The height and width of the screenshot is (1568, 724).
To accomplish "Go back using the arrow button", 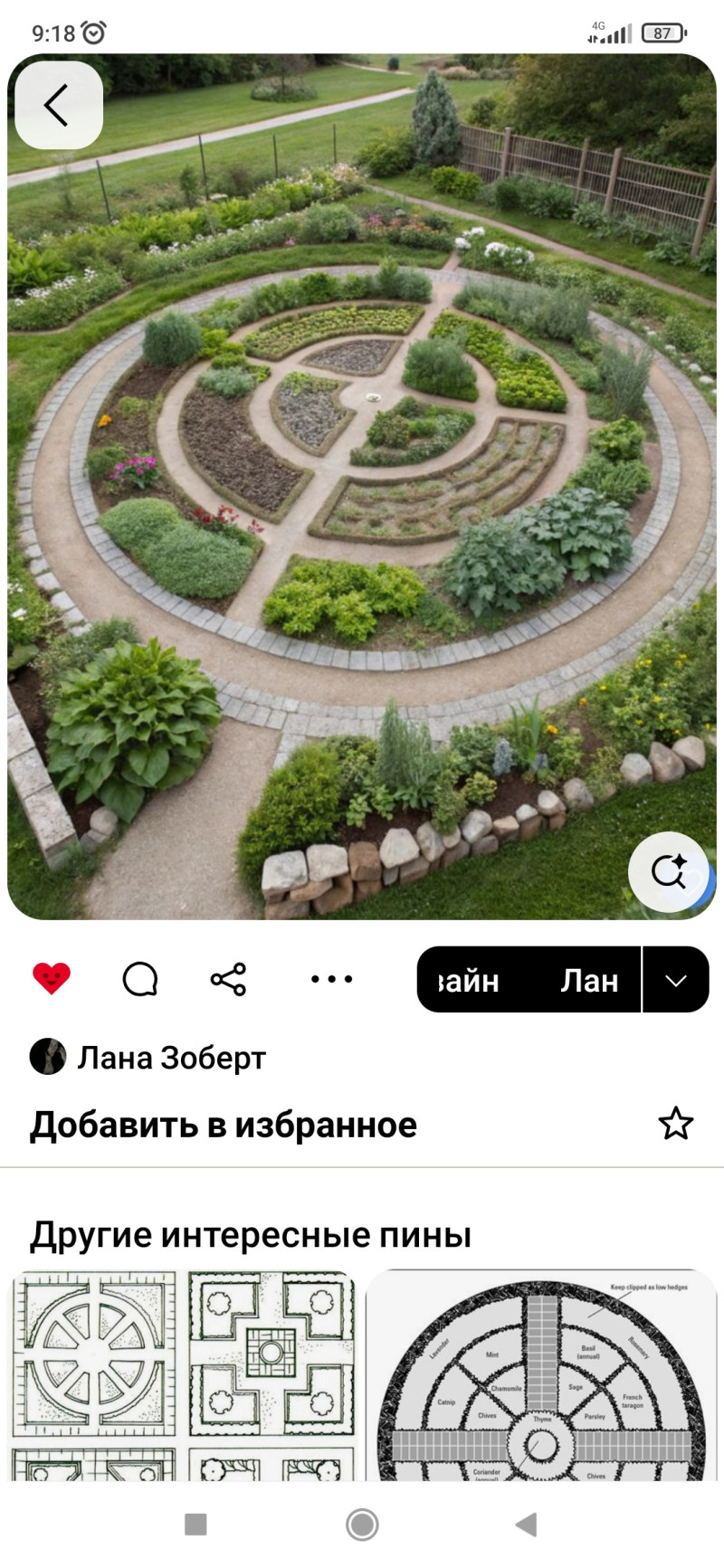I will 58,105.
